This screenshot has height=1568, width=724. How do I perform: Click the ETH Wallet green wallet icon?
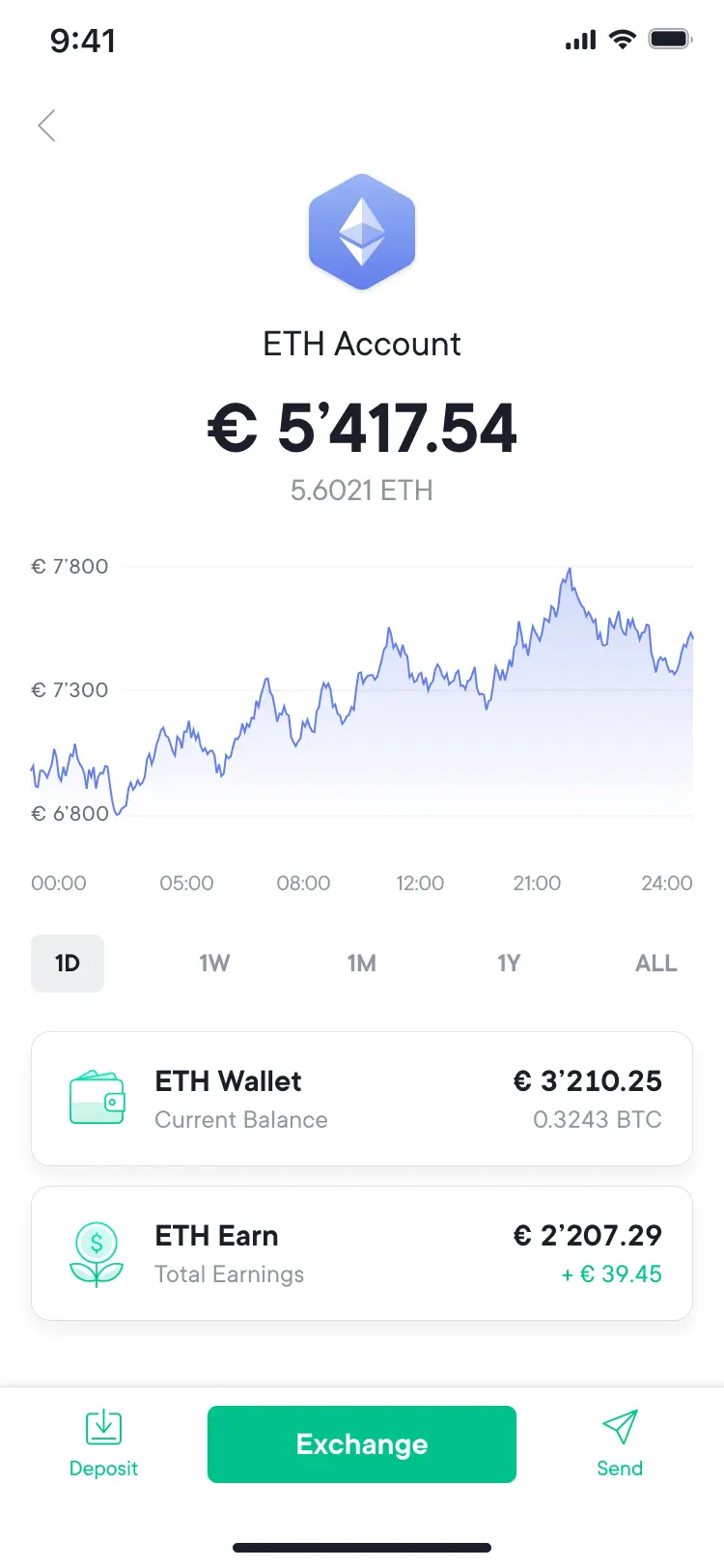pyautogui.click(x=97, y=1099)
